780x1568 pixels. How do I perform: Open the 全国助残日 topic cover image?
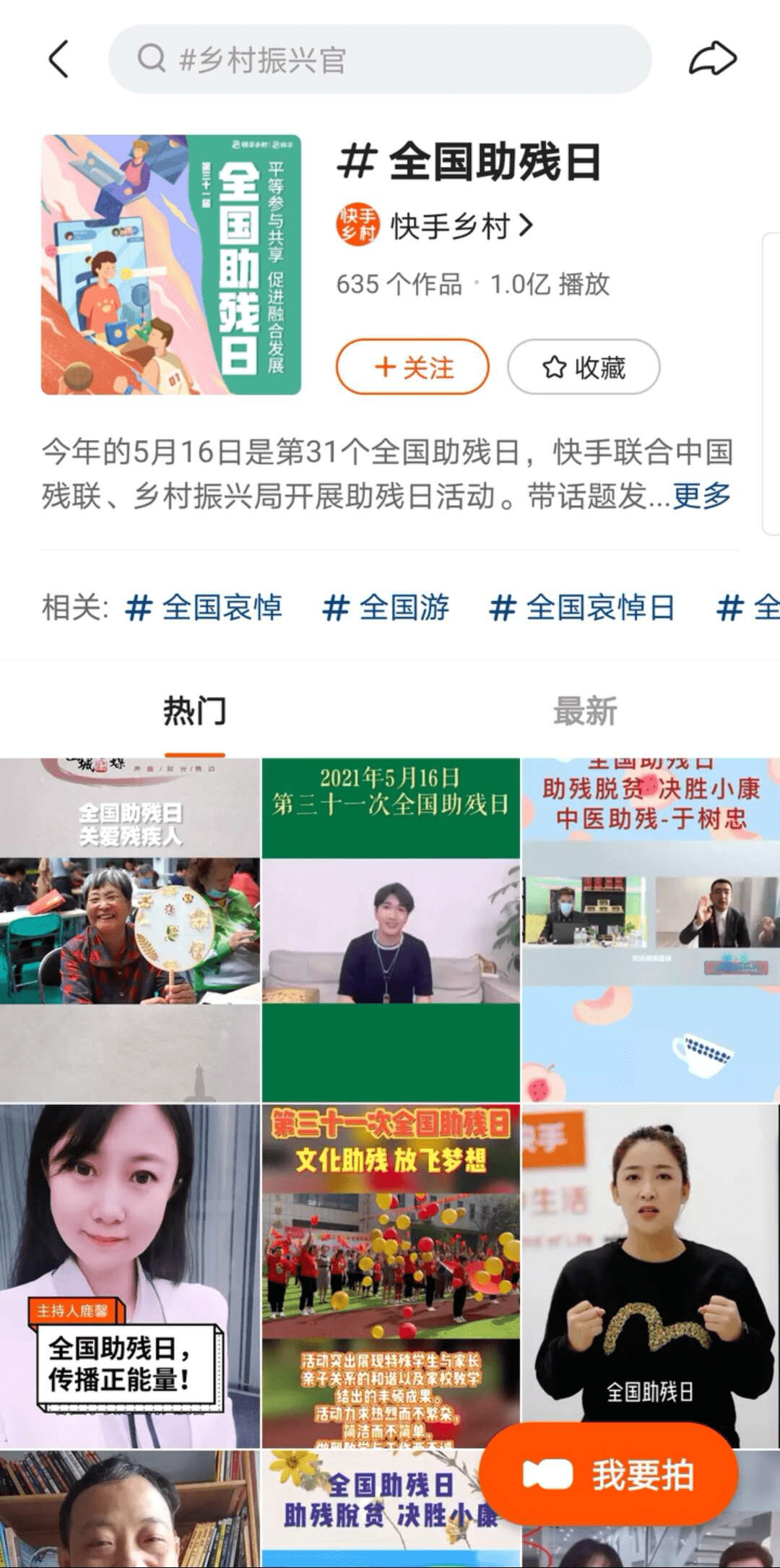pyautogui.click(x=171, y=264)
